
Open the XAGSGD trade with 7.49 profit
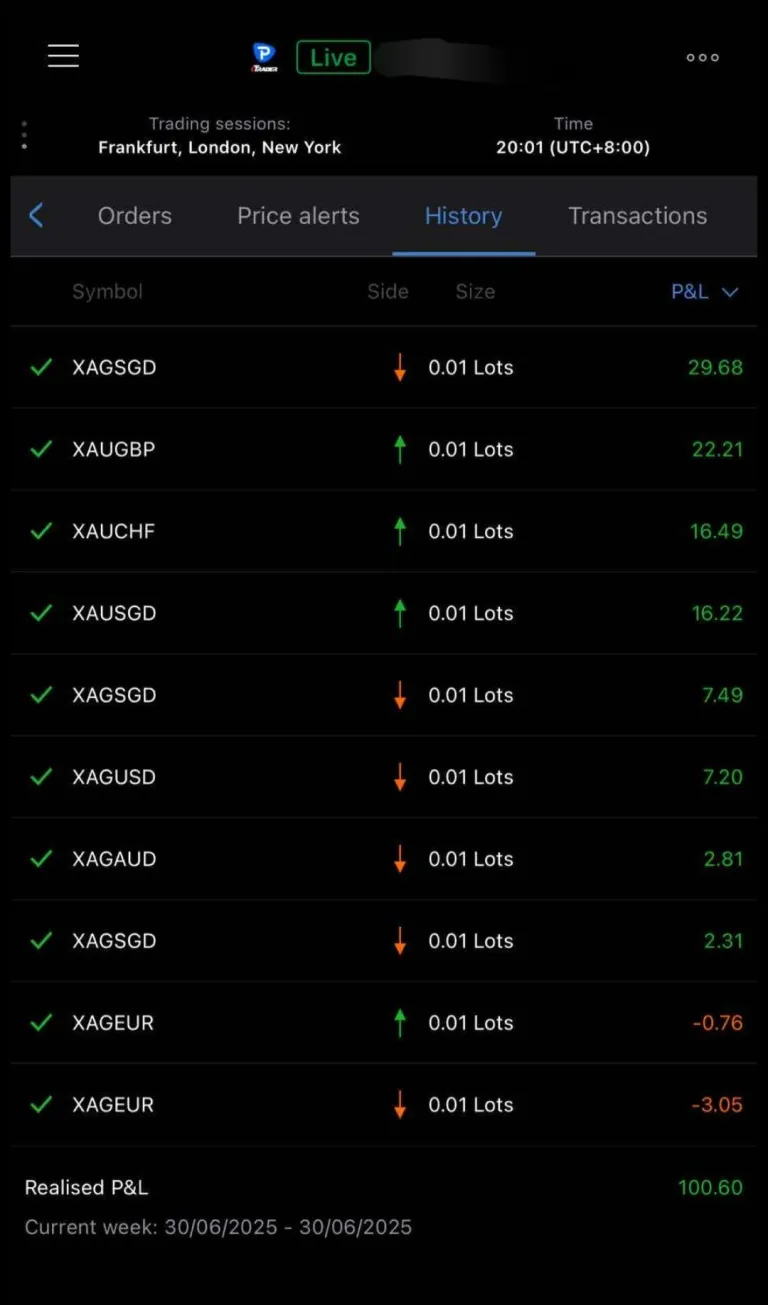(384, 695)
